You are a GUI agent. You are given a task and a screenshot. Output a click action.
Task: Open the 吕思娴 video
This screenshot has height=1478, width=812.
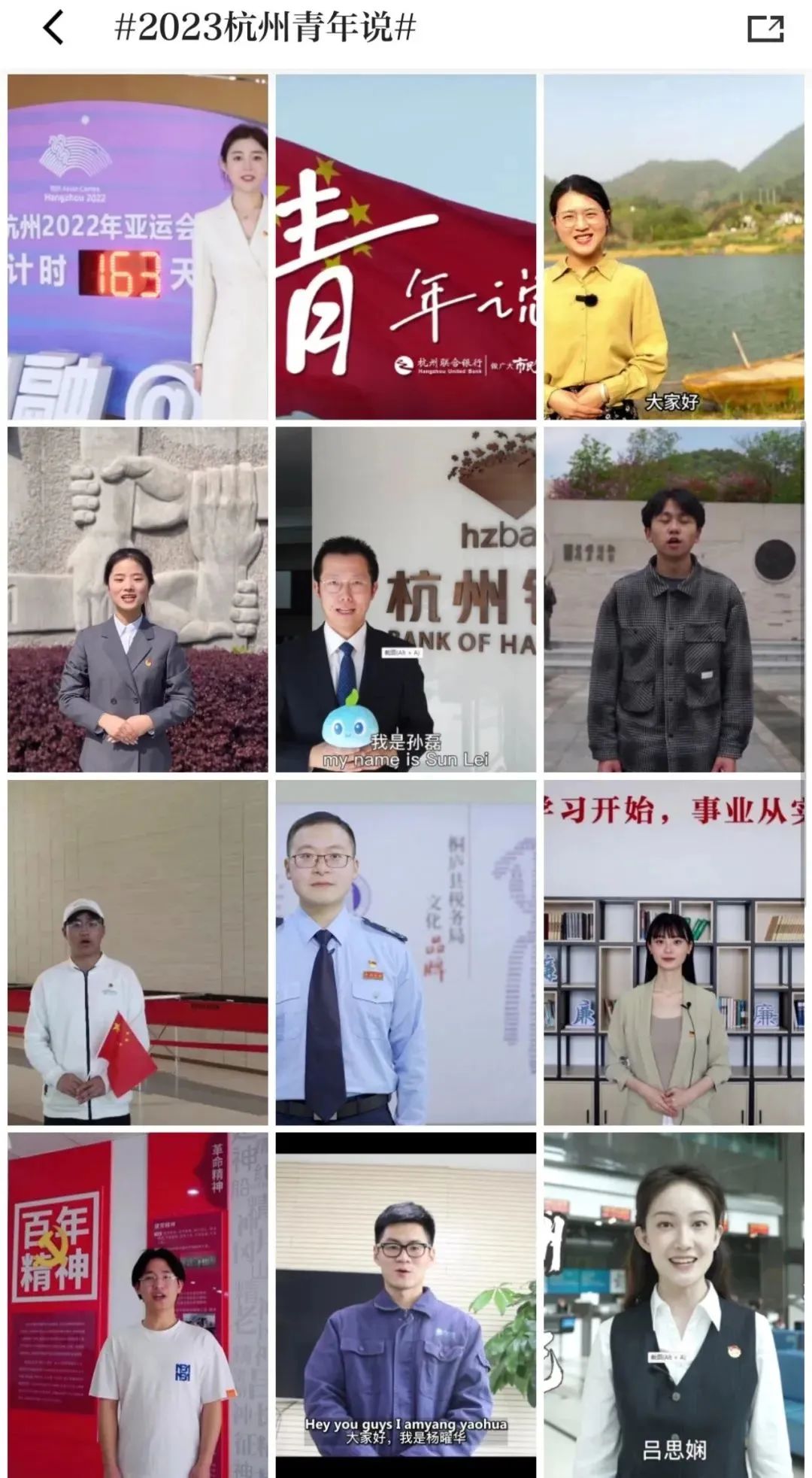(674, 1305)
